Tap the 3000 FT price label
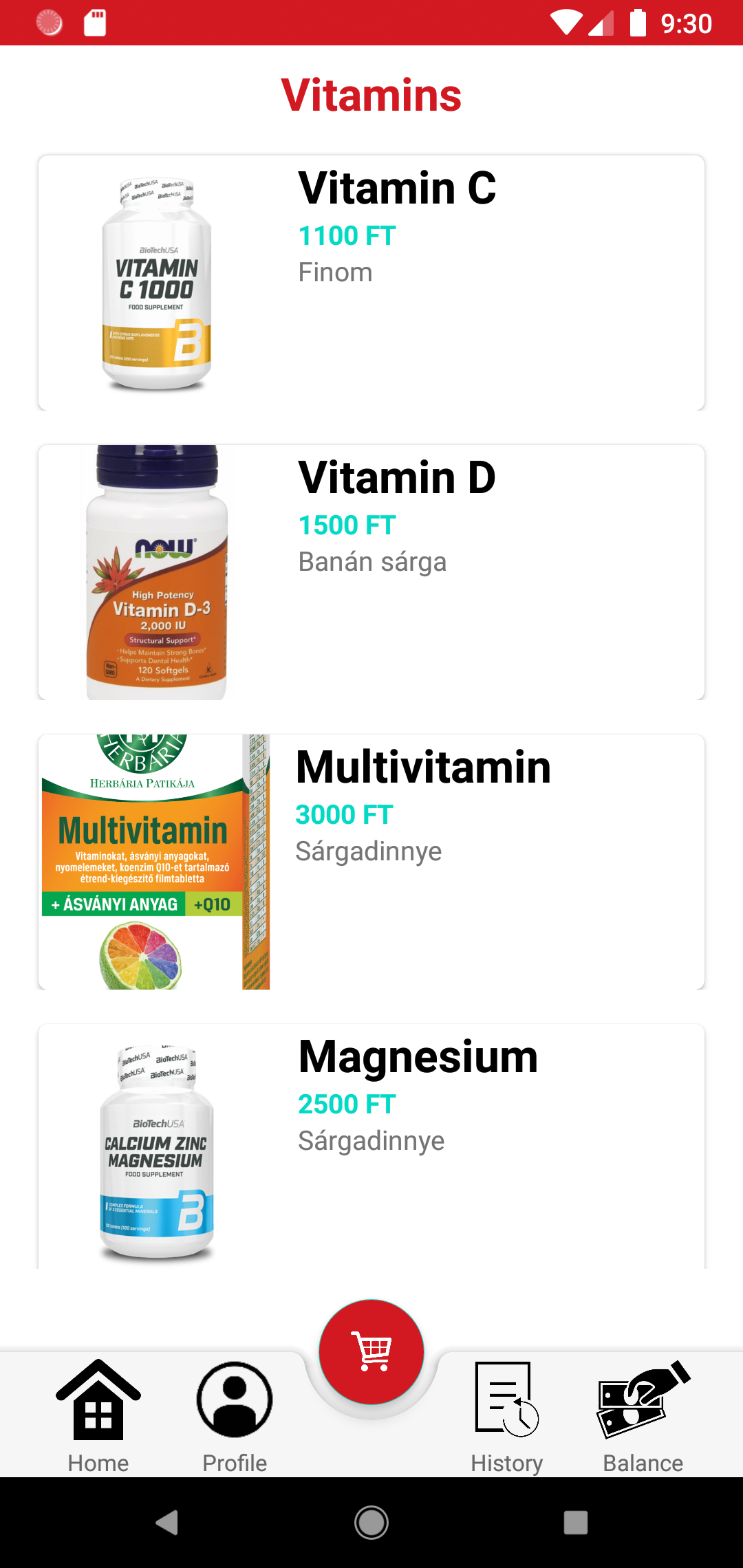Image resolution: width=743 pixels, height=1568 pixels. 344,814
